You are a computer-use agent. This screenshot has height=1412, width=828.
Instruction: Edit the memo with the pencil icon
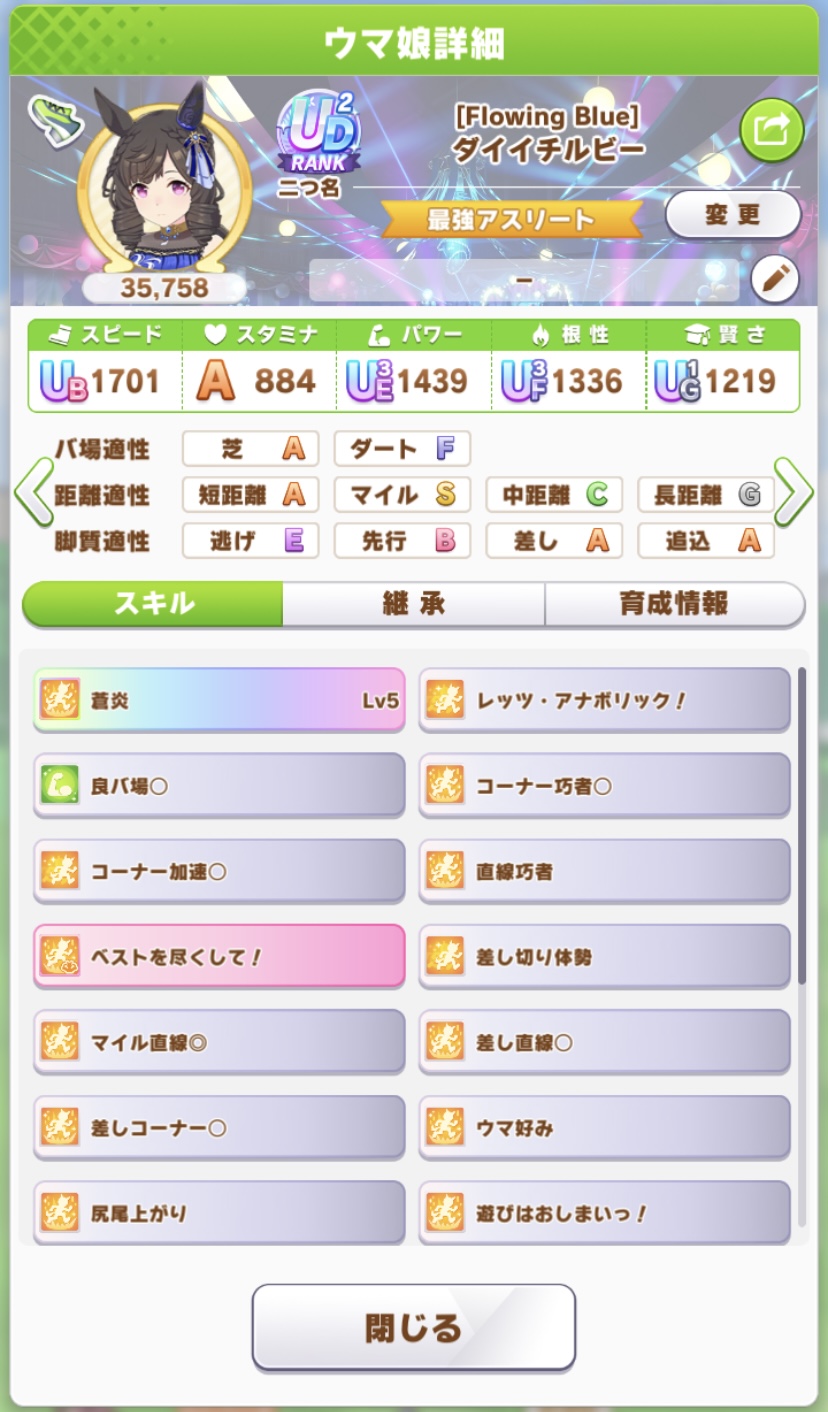(x=773, y=280)
